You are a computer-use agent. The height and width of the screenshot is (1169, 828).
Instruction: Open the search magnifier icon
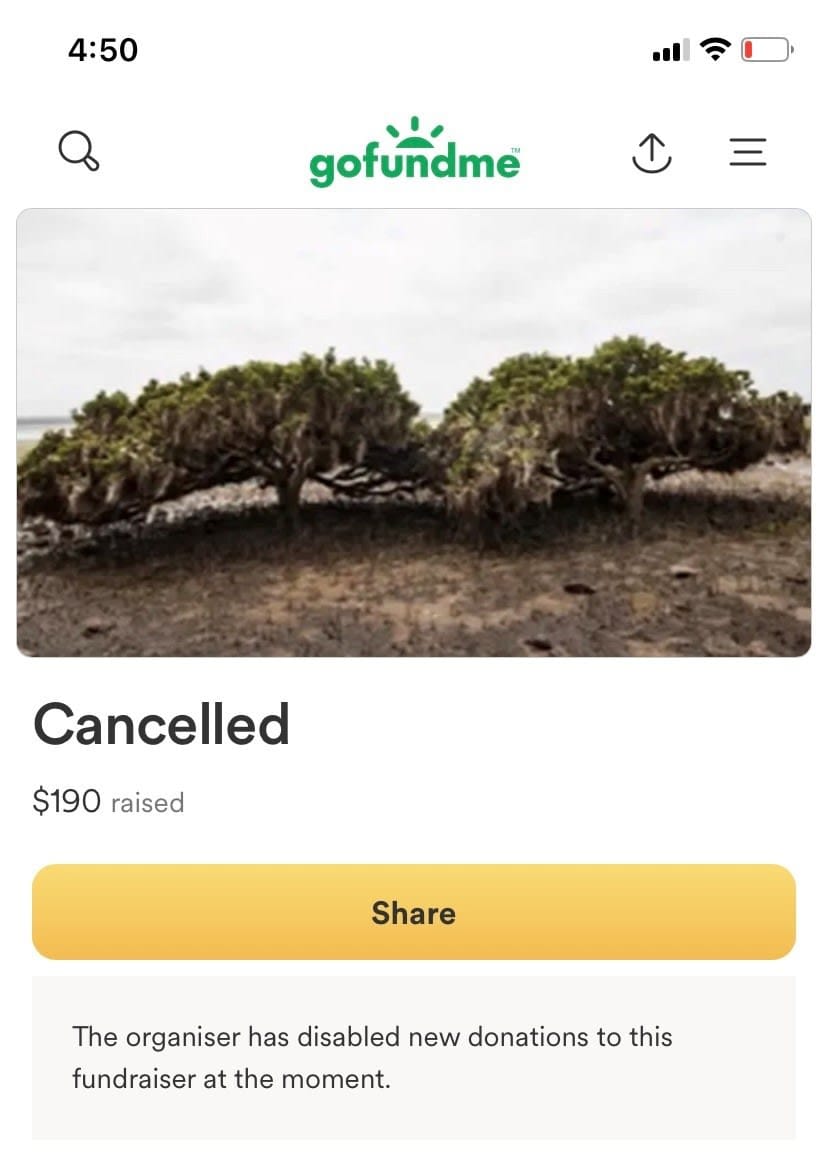pyautogui.click(x=78, y=152)
